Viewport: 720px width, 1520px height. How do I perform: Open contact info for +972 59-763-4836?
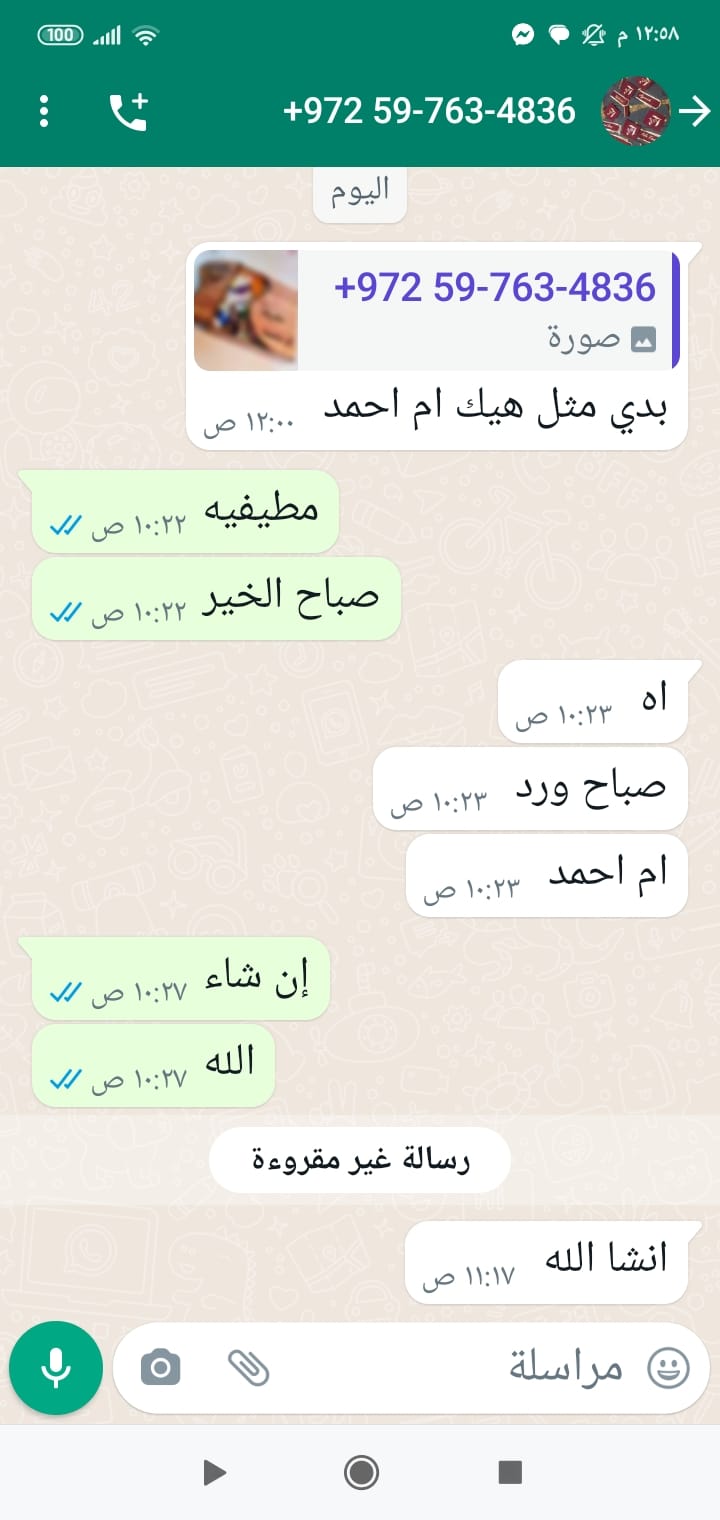429,111
